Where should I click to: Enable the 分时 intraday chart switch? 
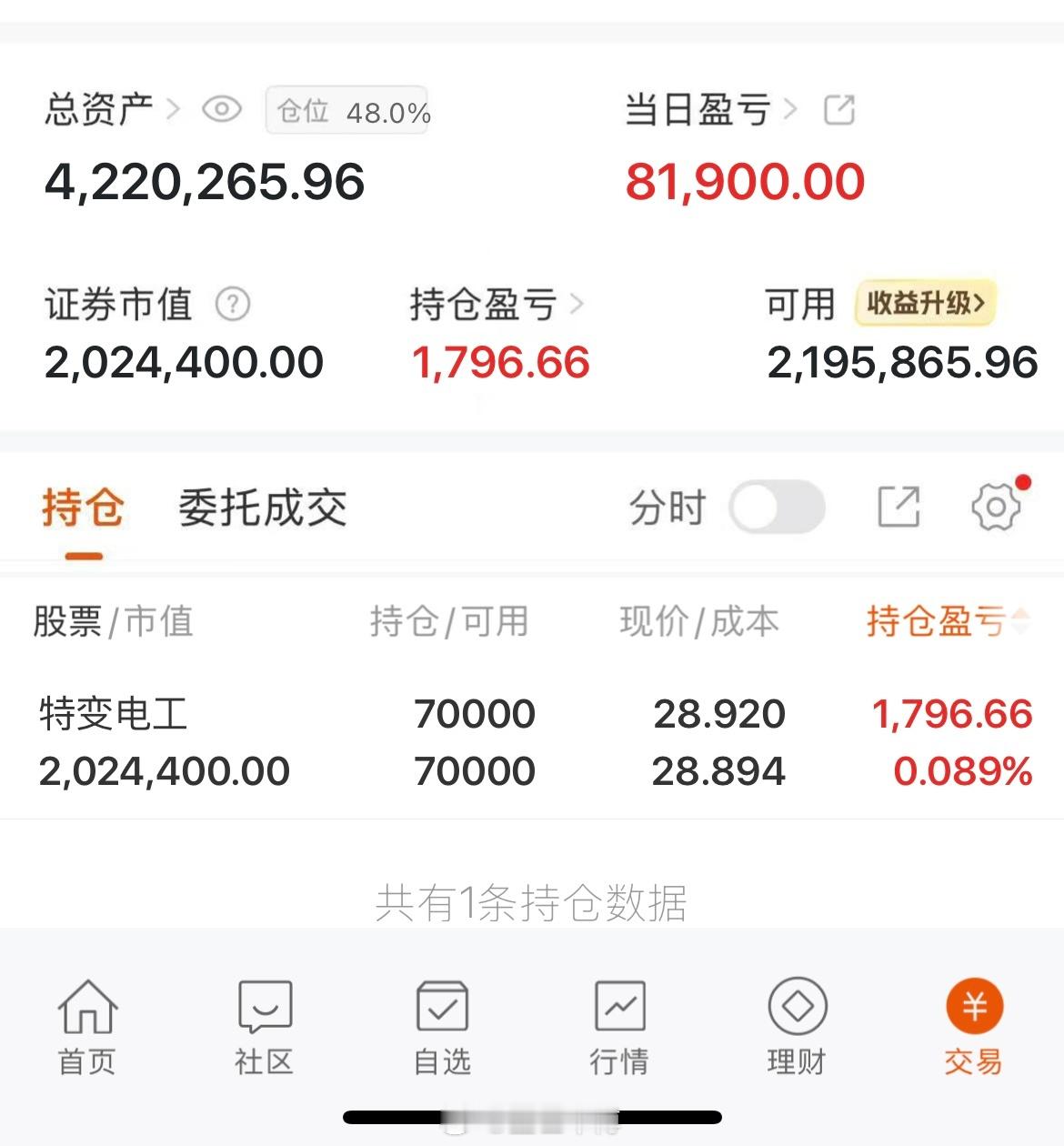point(776,508)
